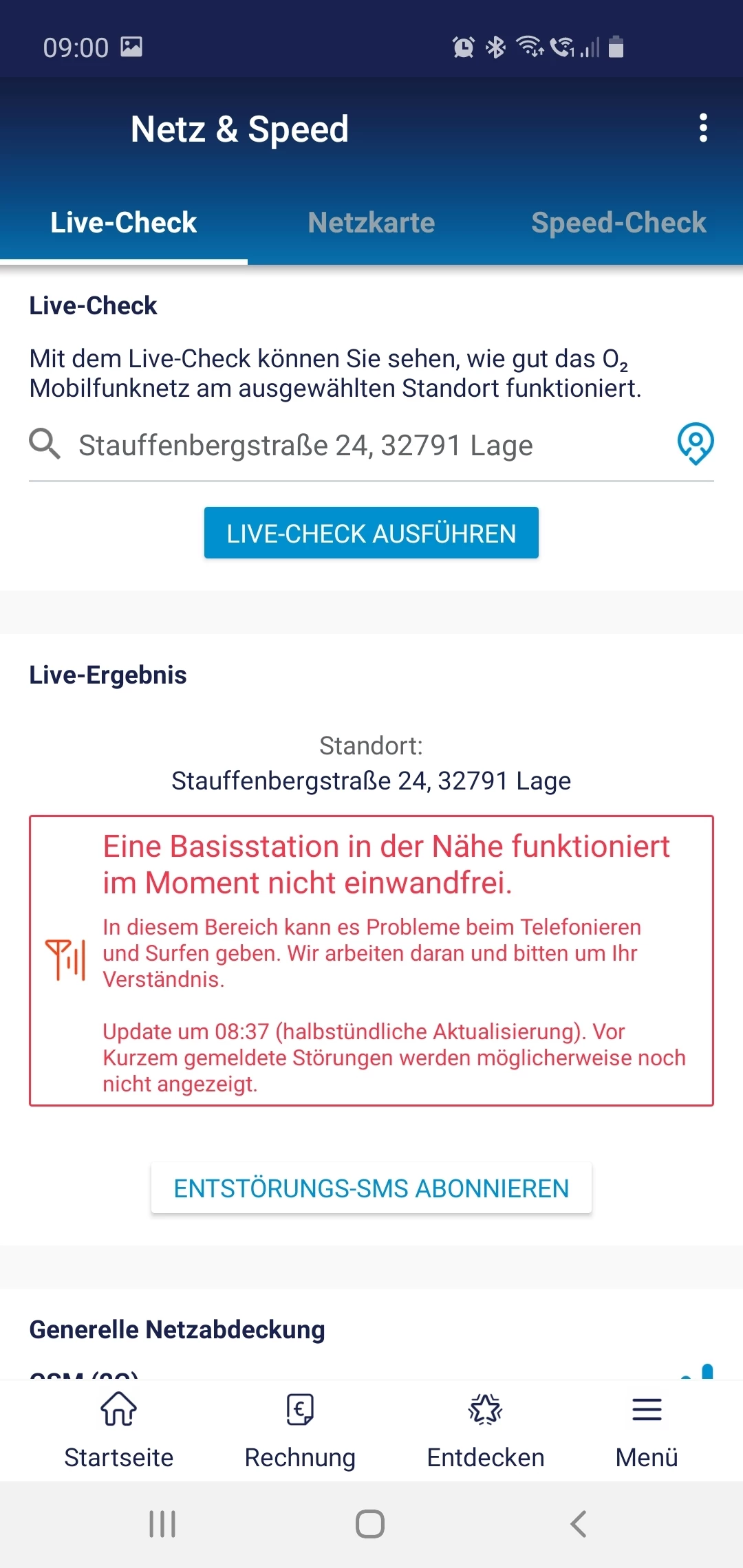Open the Menü tab

point(647,1430)
